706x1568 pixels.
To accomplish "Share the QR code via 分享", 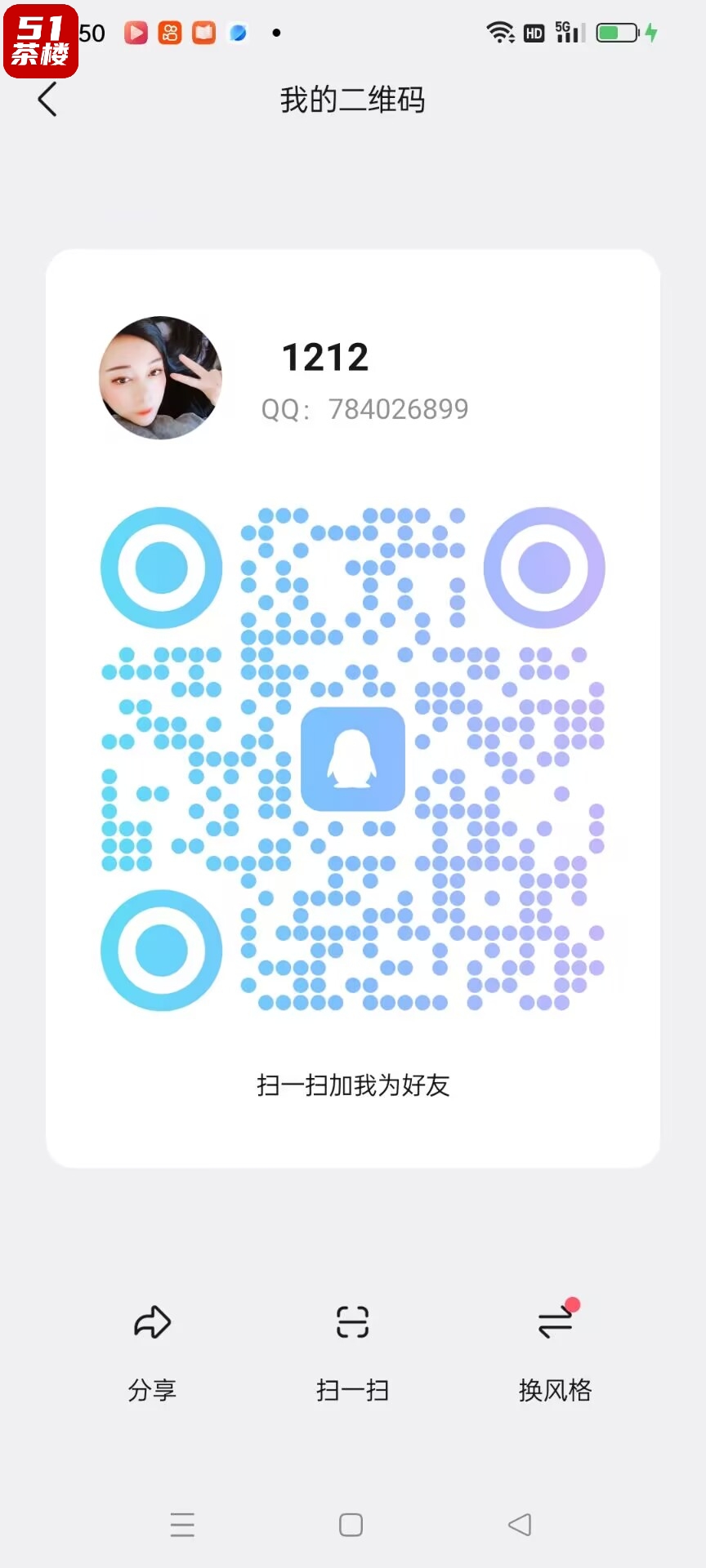I will [x=152, y=1346].
